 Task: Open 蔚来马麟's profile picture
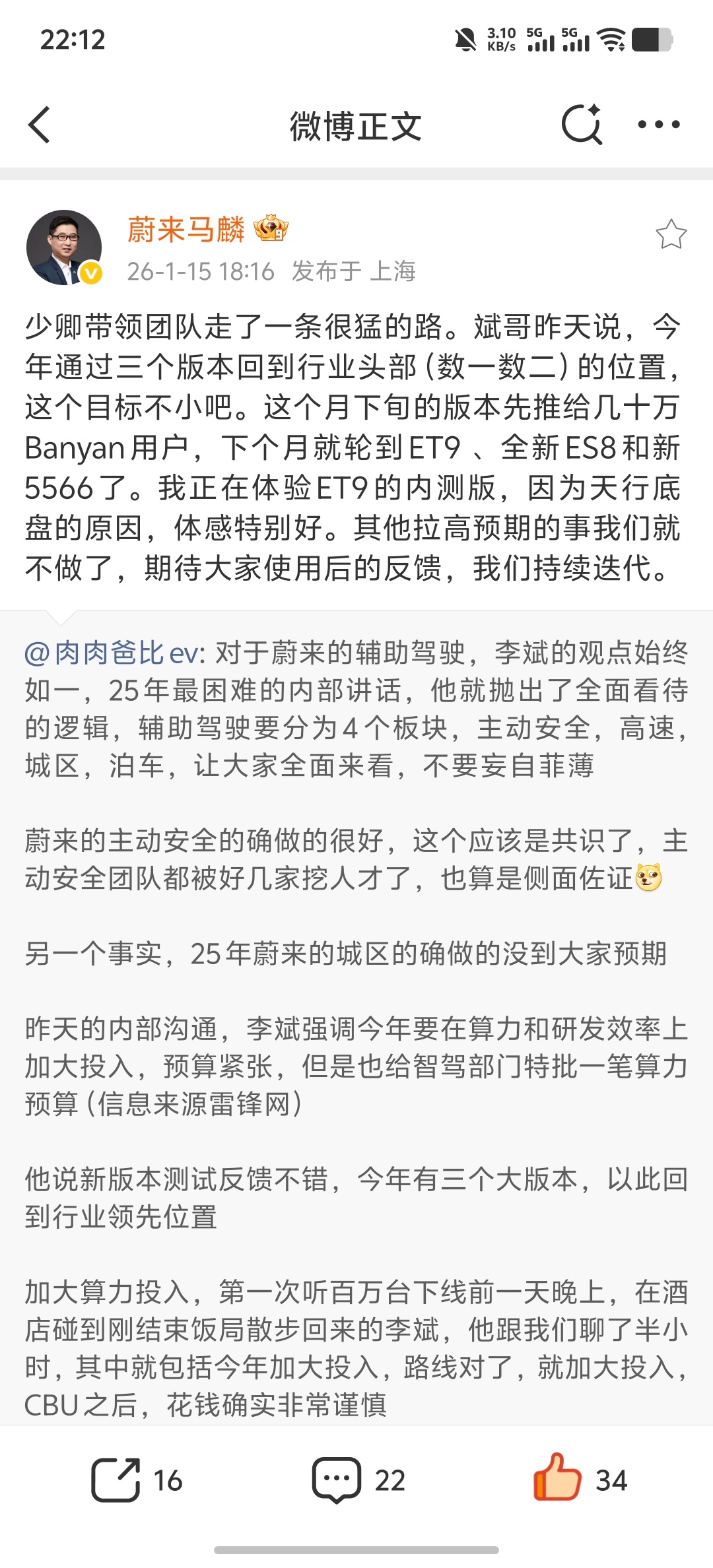pyautogui.click(x=64, y=245)
